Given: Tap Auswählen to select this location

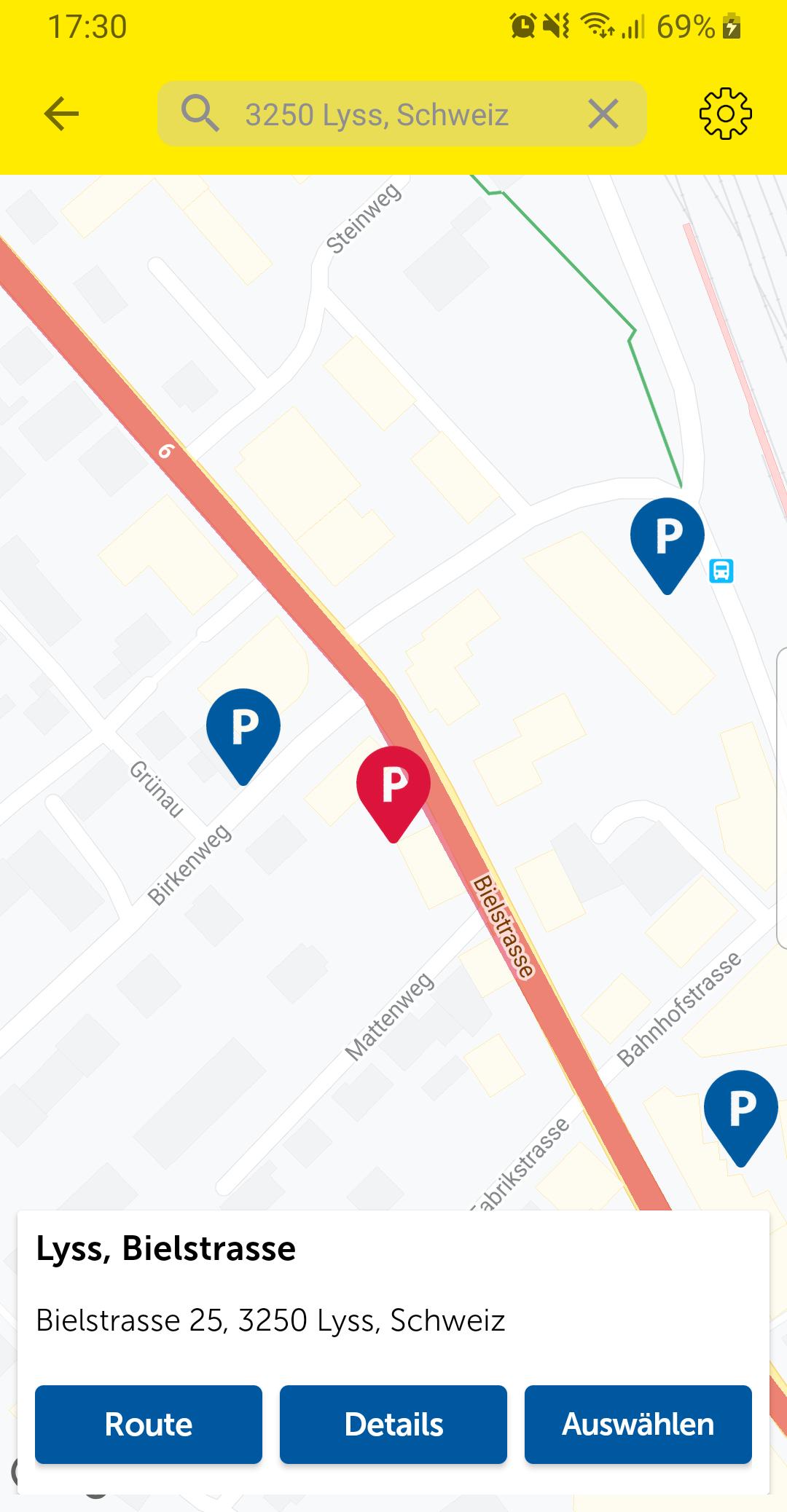Looking at the screenshot, I should click(638, 1424).
